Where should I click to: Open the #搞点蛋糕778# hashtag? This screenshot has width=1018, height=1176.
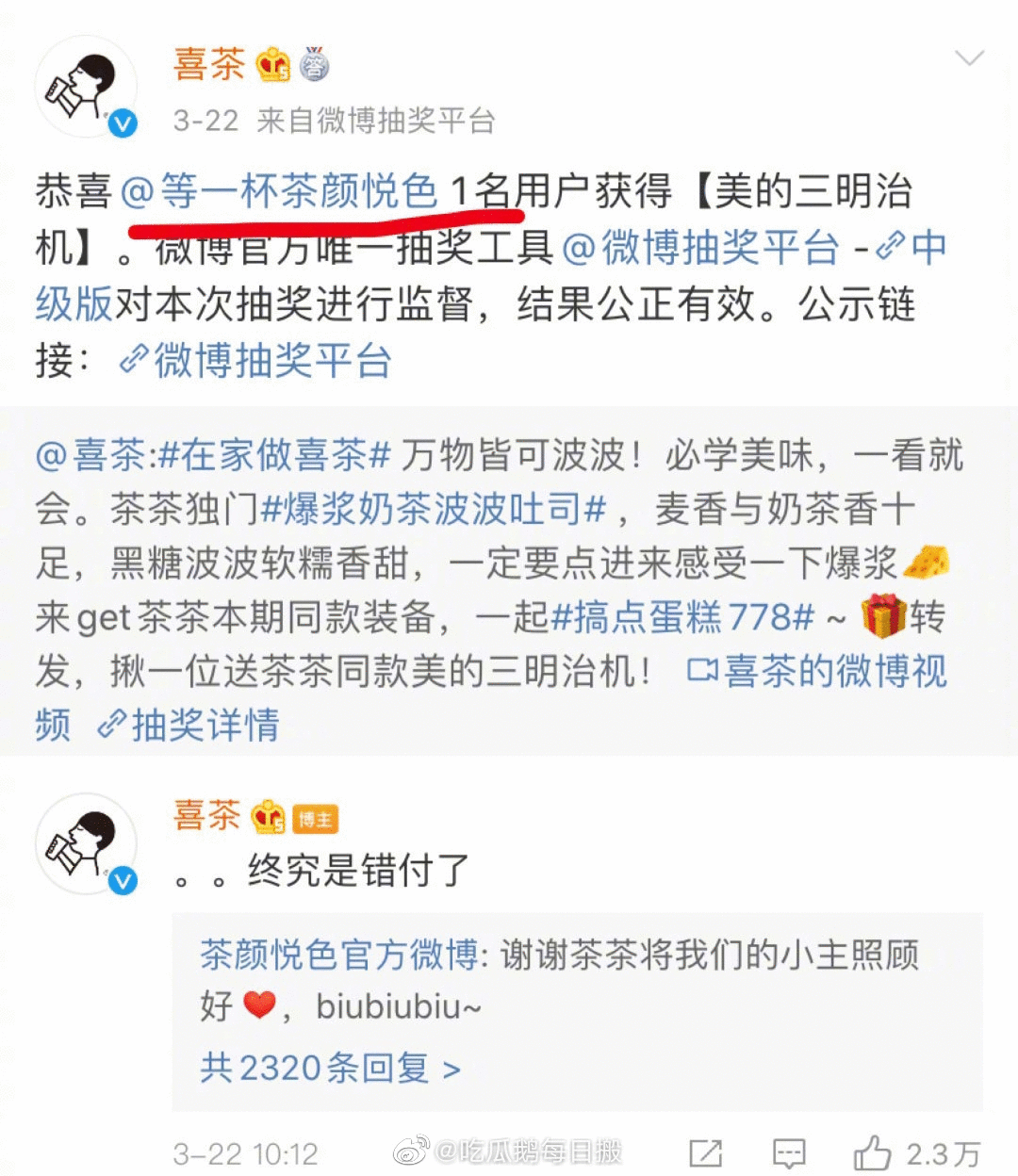point(681,618)
